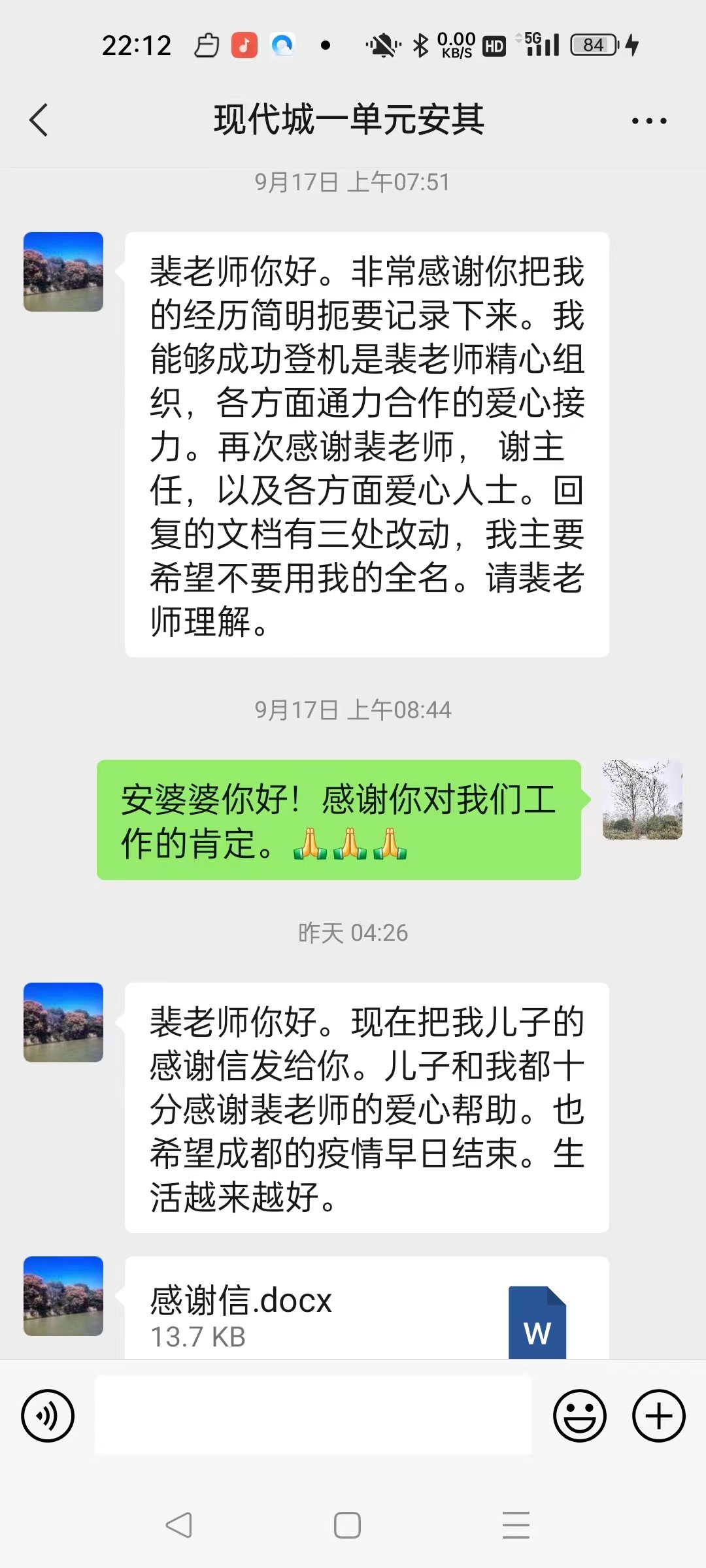The height and width of the screenshot is (1568, 706).
Task: Open system recent apps
Action: (516, 1526)
